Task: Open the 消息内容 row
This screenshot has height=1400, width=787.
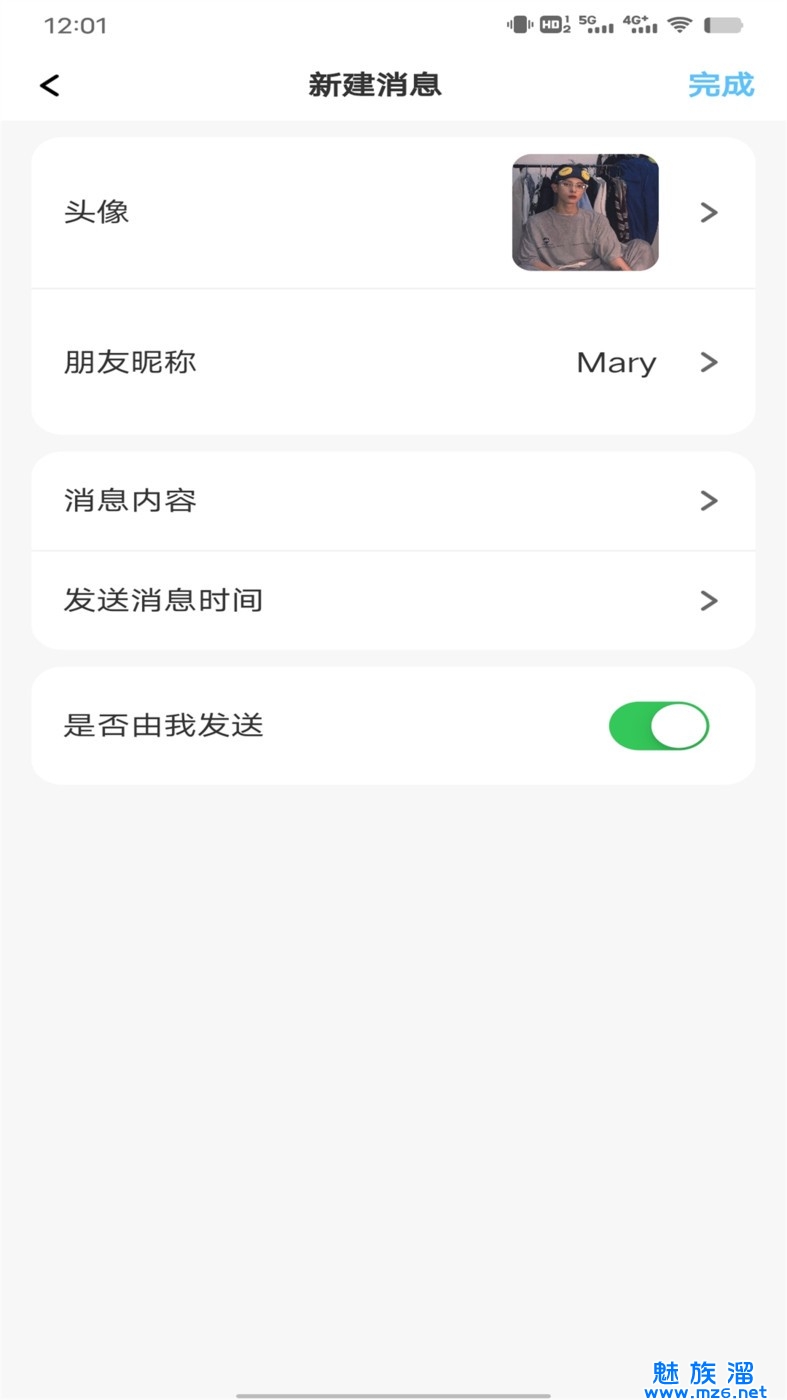Action: [393, 500]
